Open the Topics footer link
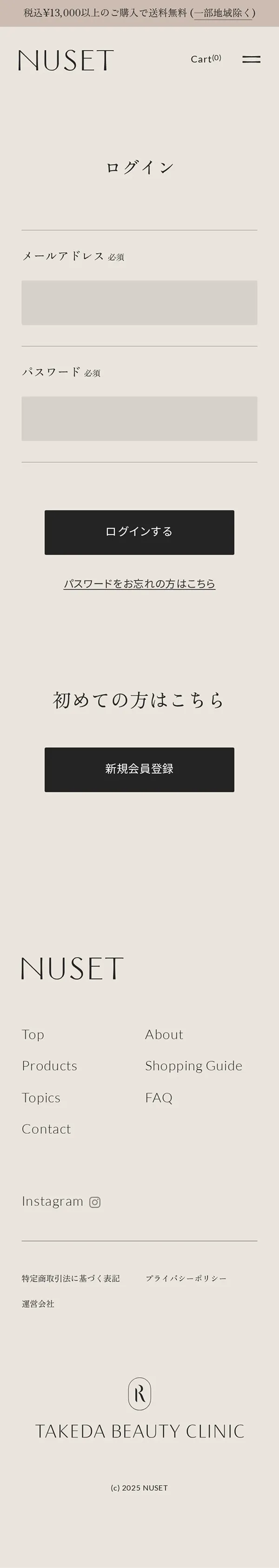 click(41, 1098)
